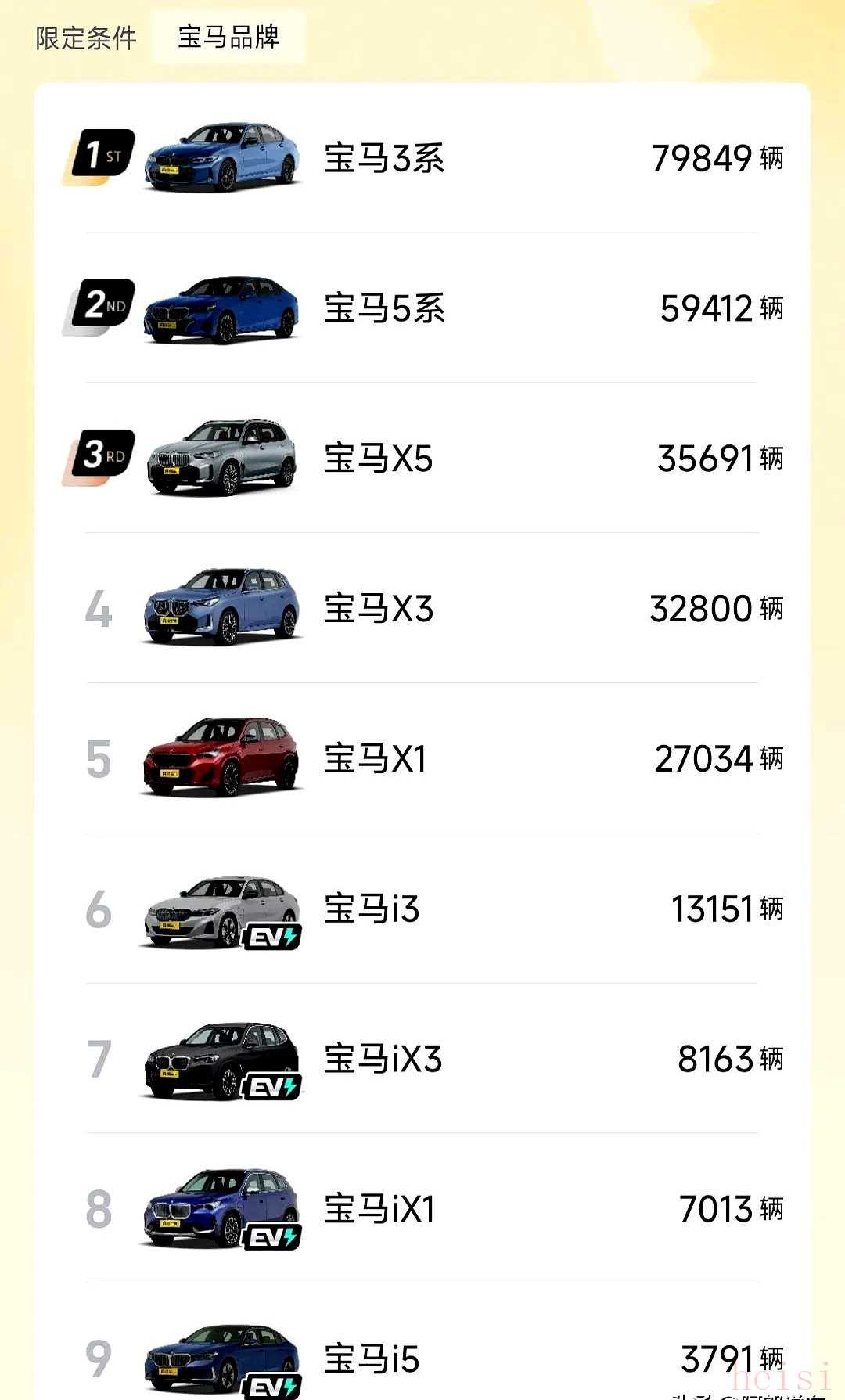
Task: Tap the 宝马iX1 list entry
Action: point(379,1209)
